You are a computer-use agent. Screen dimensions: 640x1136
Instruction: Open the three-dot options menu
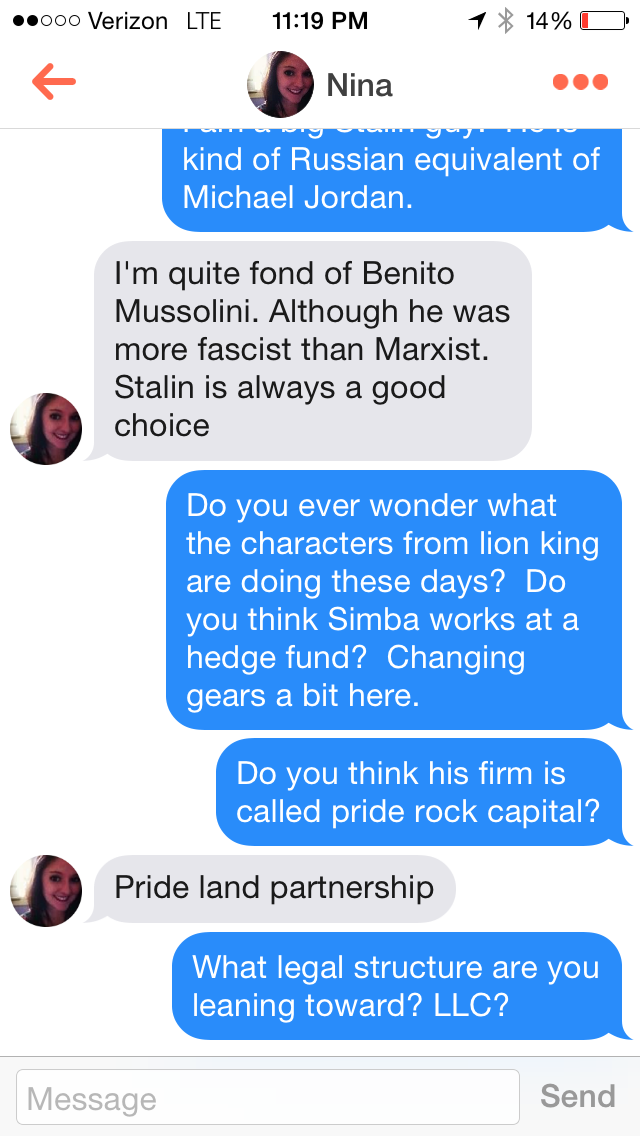pyautogui.click(x=580, y=83)
